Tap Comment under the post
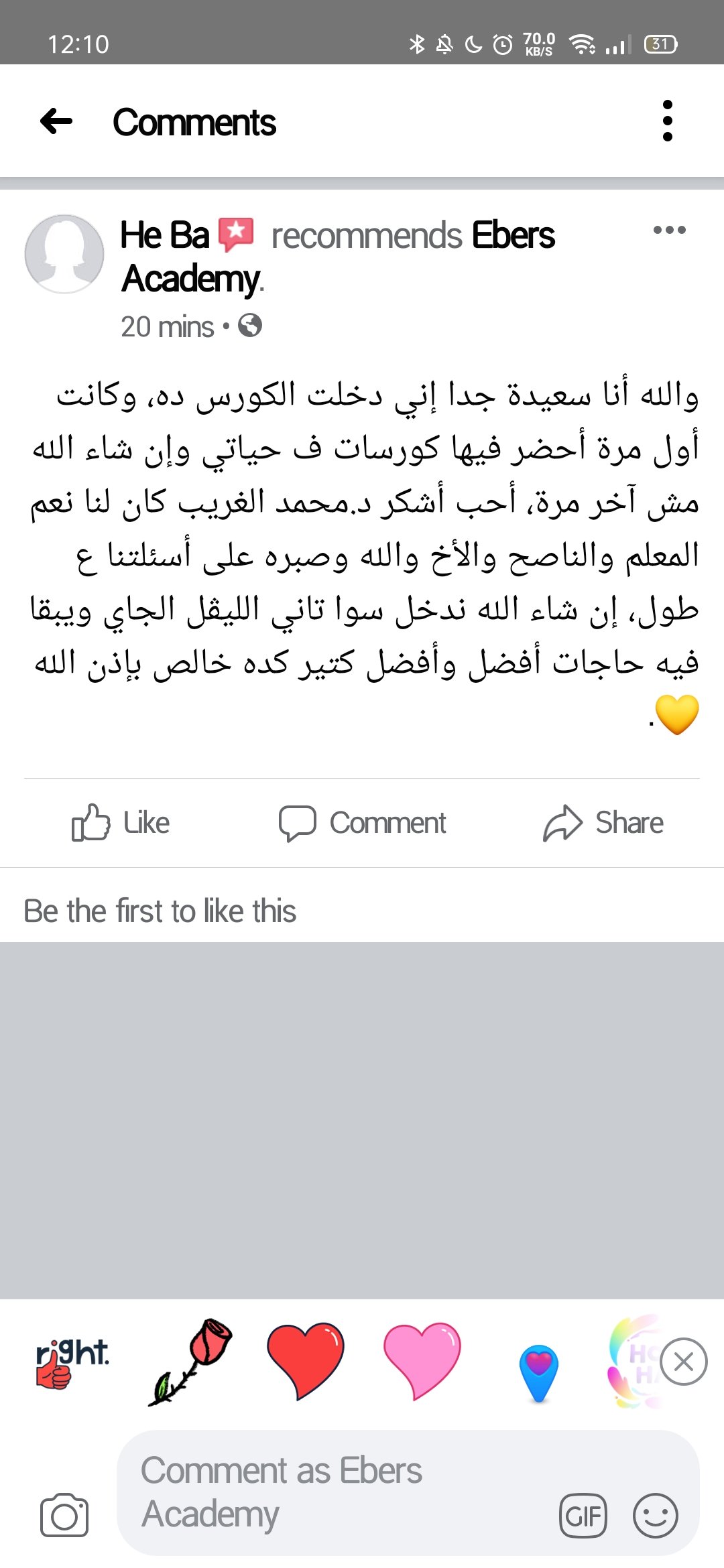724x1568 pixels. tap(363, 822)
